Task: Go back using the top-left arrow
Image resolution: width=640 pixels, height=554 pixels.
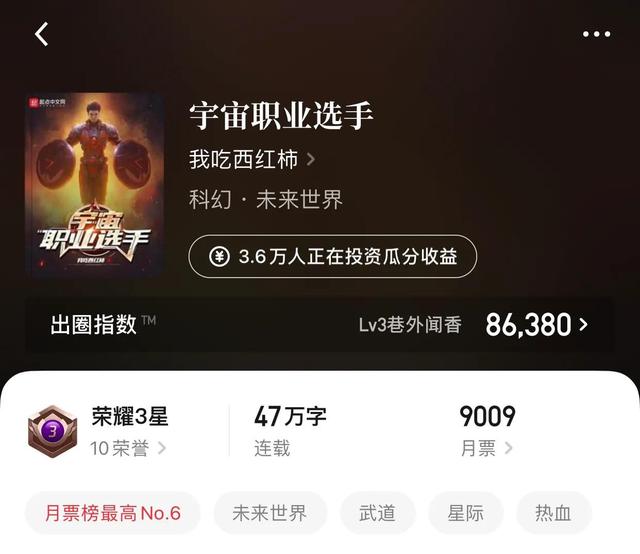Action: (42, 34)
